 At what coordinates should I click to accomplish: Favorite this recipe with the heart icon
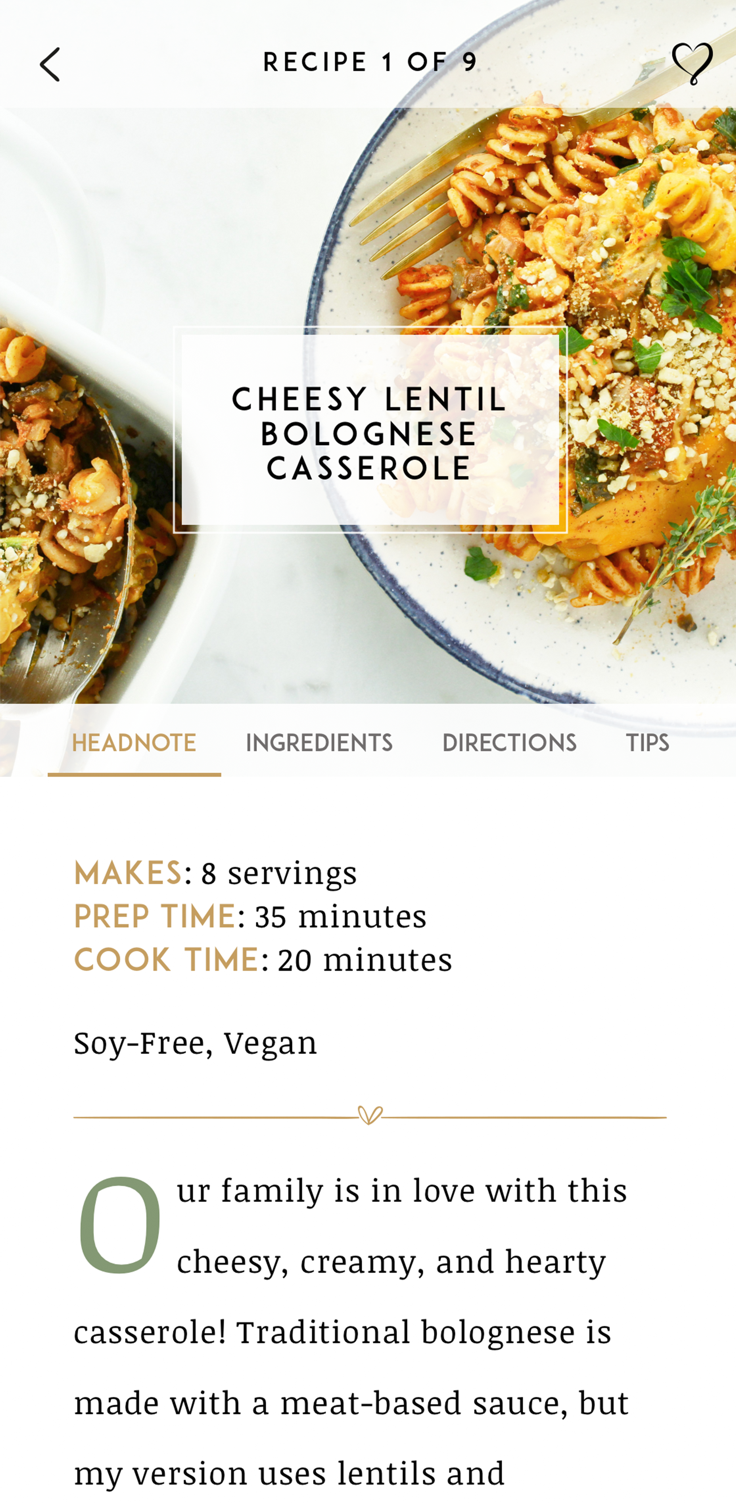point(691,63)
